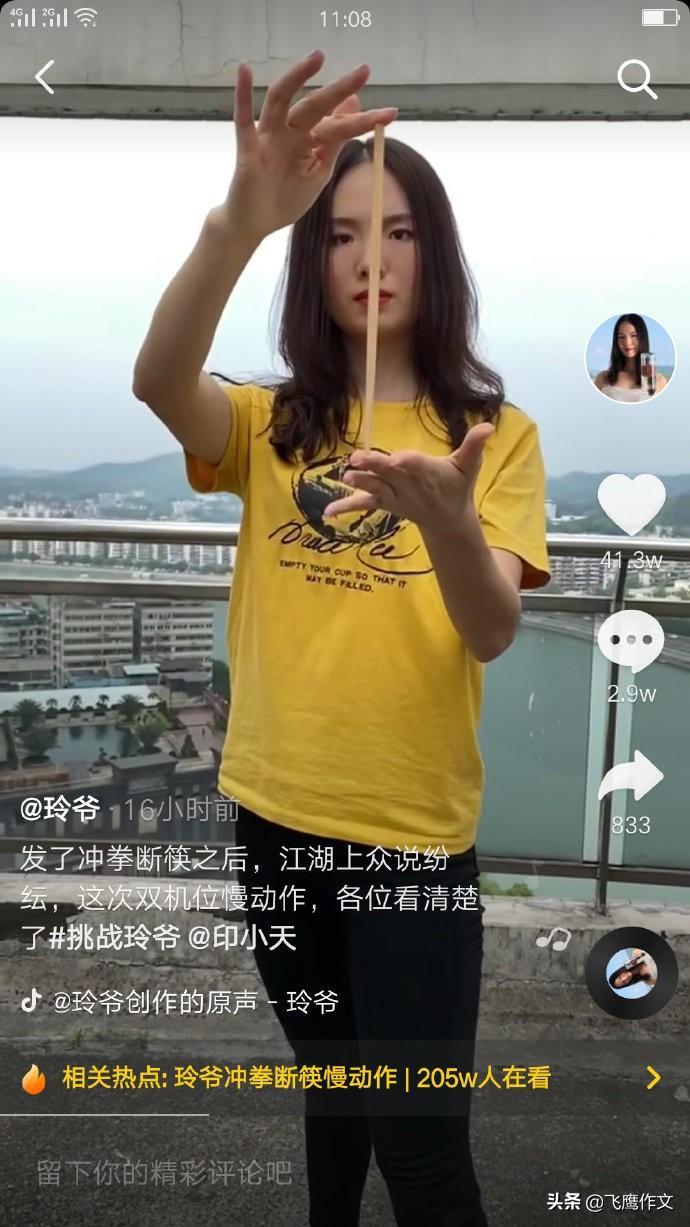Open the spinning music disc
This screenshot has height=1227, width=690.
tap(631, 973)
